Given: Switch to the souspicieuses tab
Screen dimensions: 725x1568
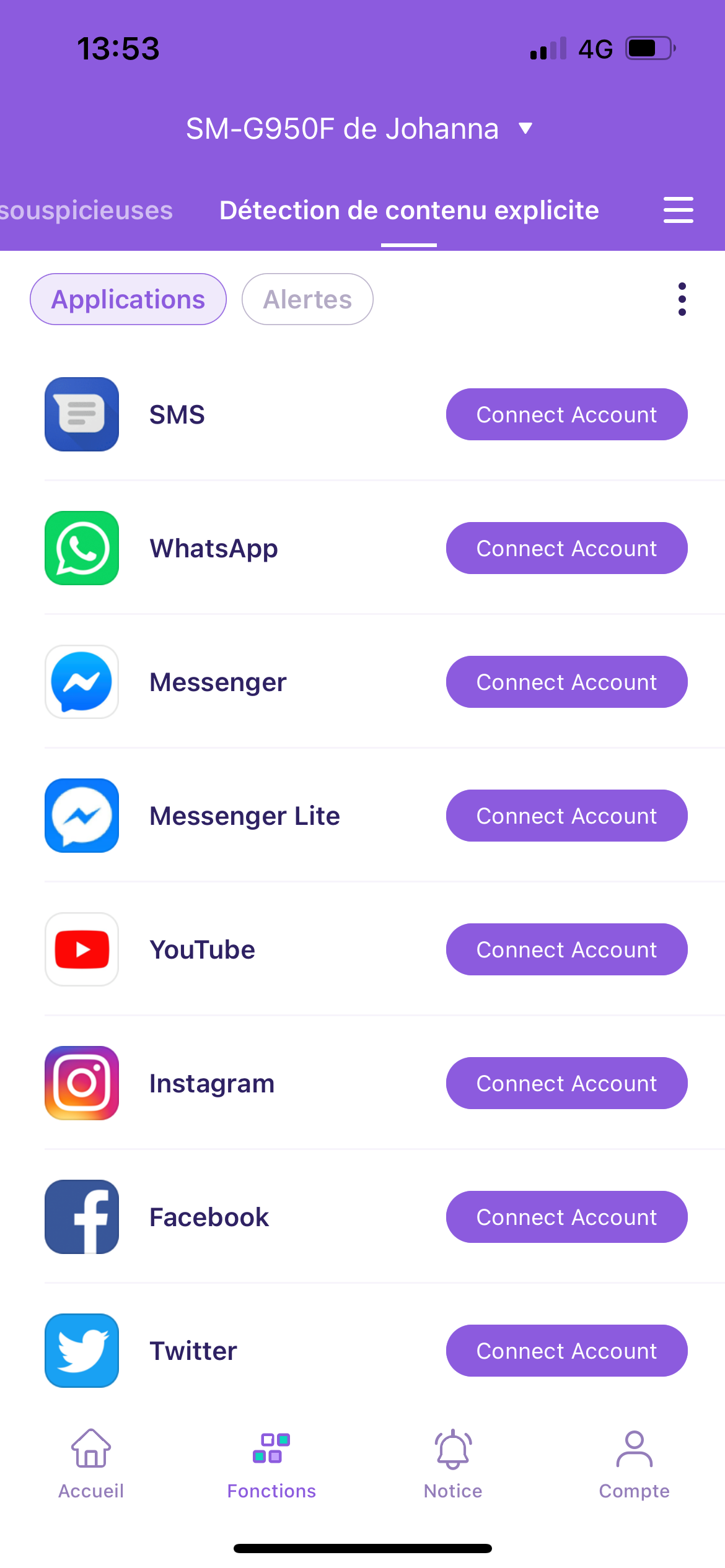Looking at the screenshot, I should coord(87,211).
